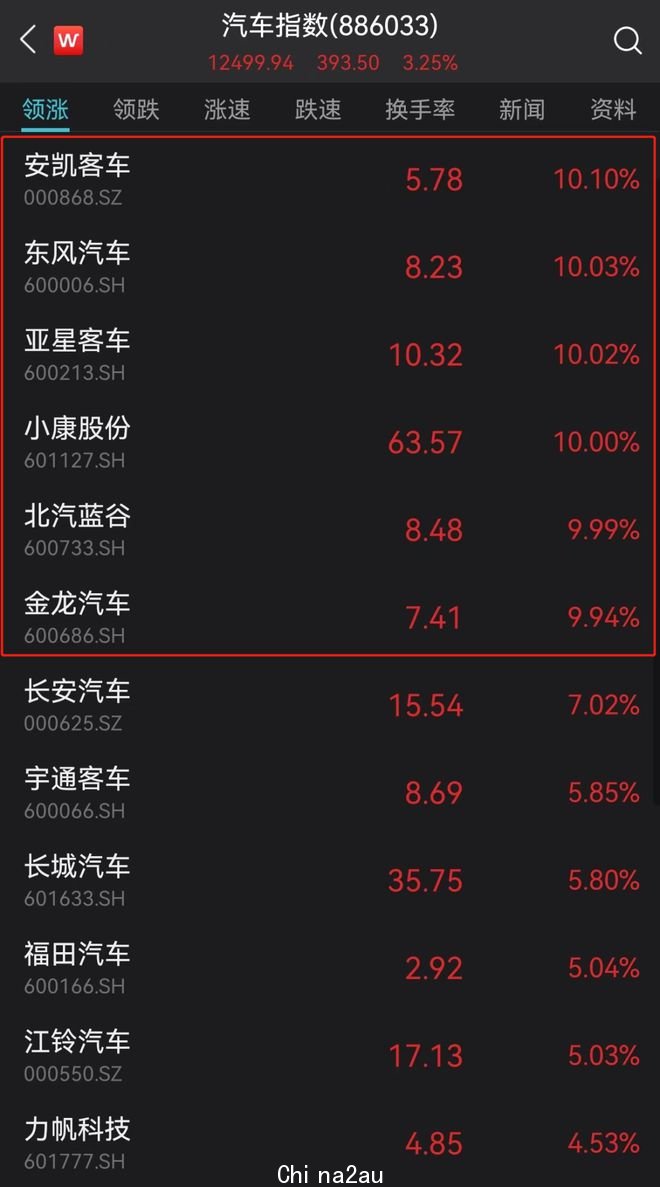Open stock 小康股份
The height and width of the screenshot is (1187, 660).
(330, 443)
